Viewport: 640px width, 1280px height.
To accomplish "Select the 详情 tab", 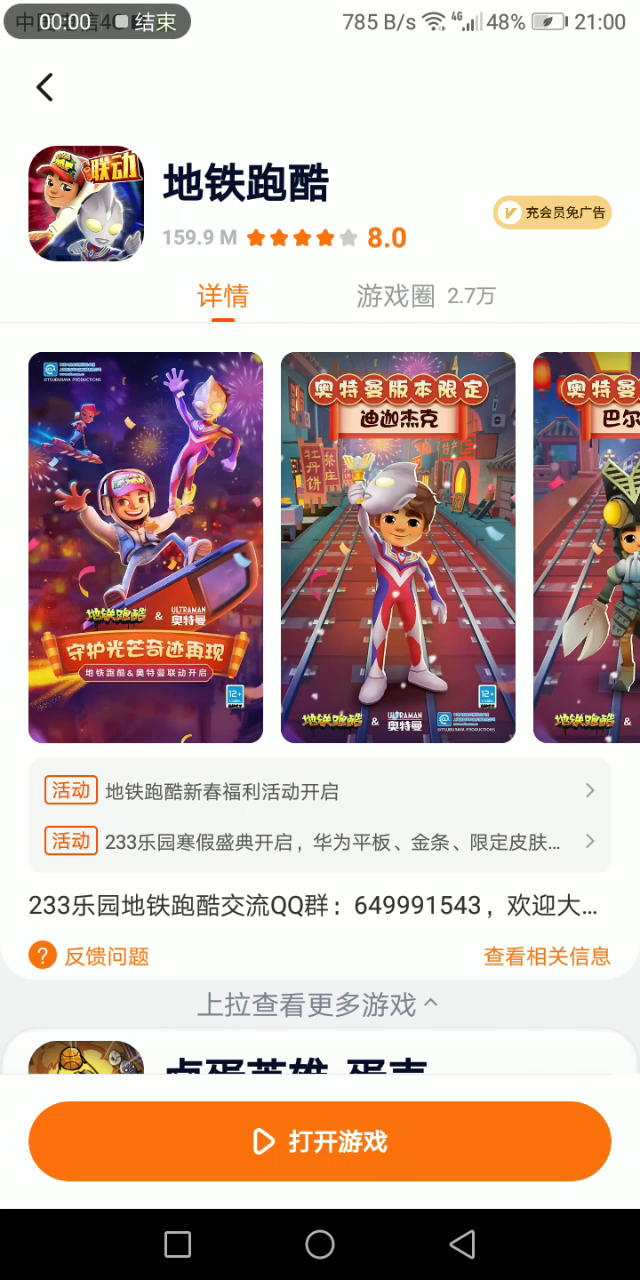I will point(222,296).
